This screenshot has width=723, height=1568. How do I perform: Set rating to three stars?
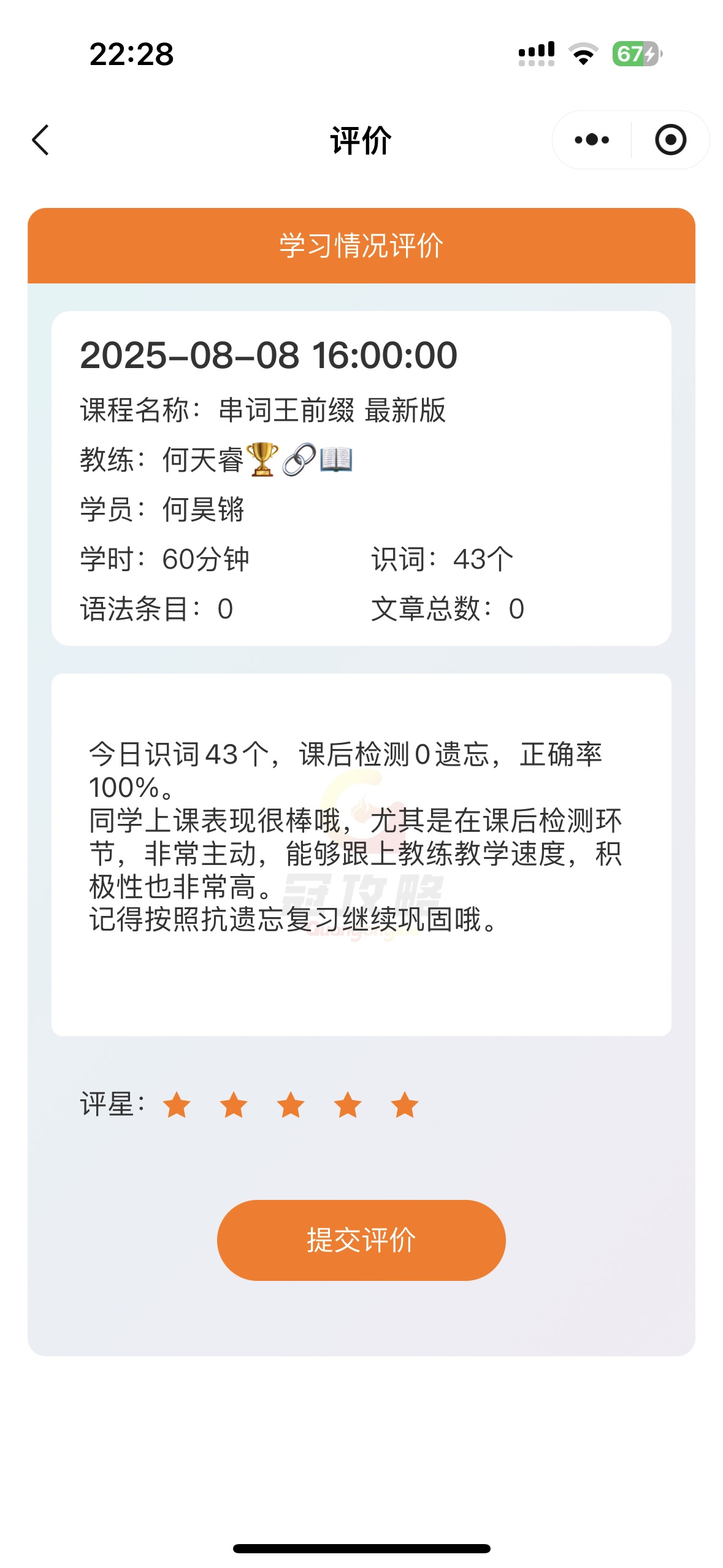pos(291,1105)
